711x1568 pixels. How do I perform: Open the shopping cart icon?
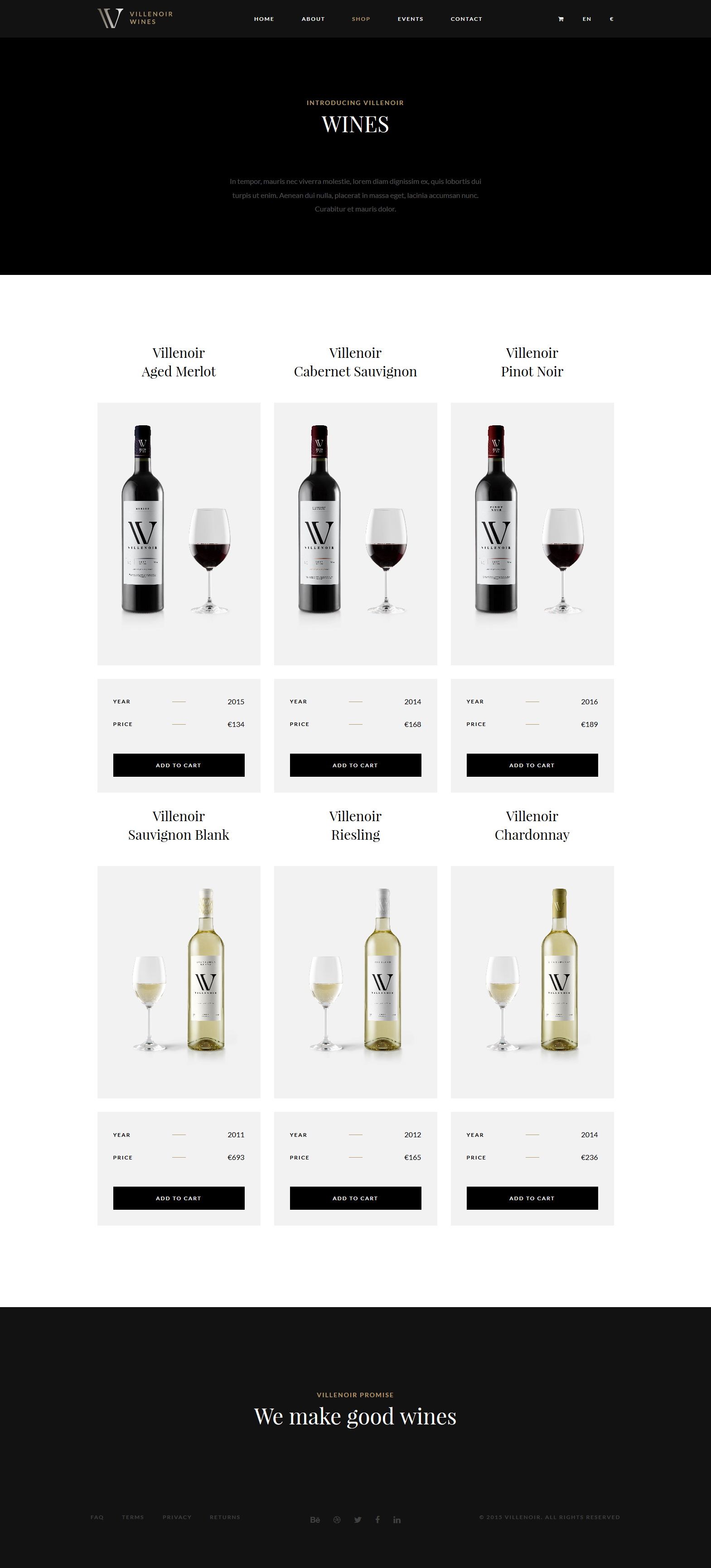click(561, 19)
